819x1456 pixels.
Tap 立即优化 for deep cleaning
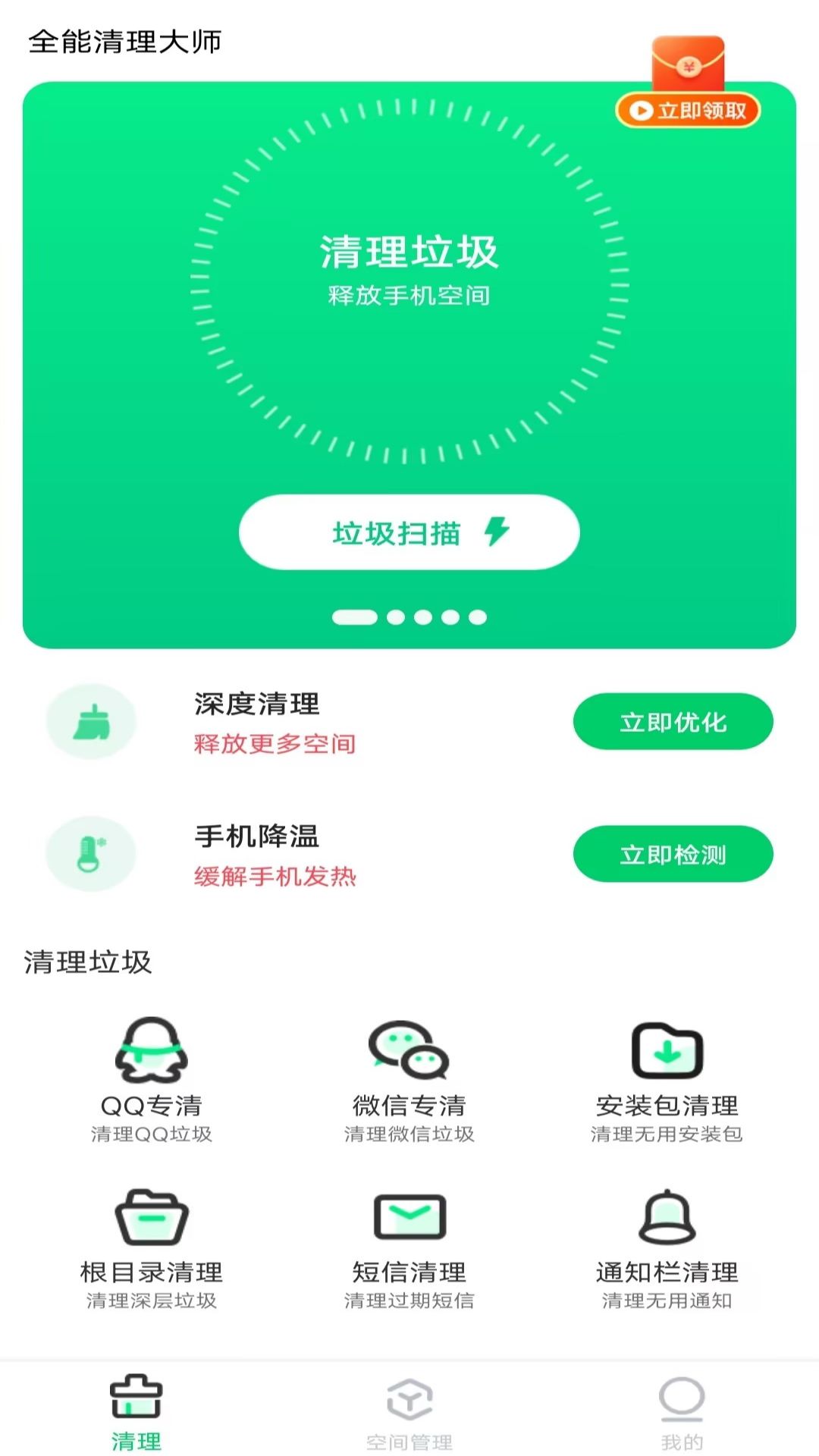(x=673, y=722)
